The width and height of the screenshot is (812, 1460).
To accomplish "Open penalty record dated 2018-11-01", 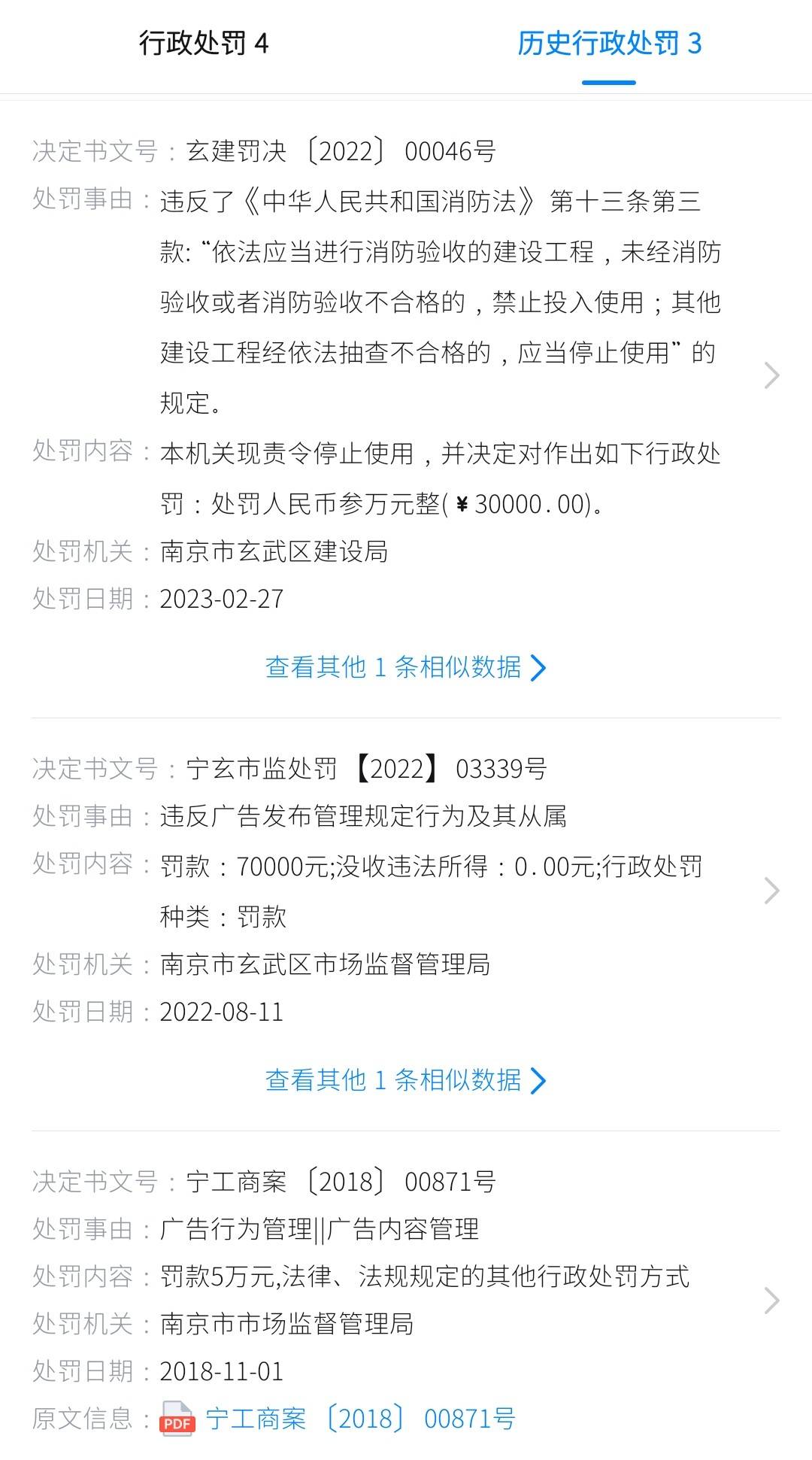I will (771, 1301).
